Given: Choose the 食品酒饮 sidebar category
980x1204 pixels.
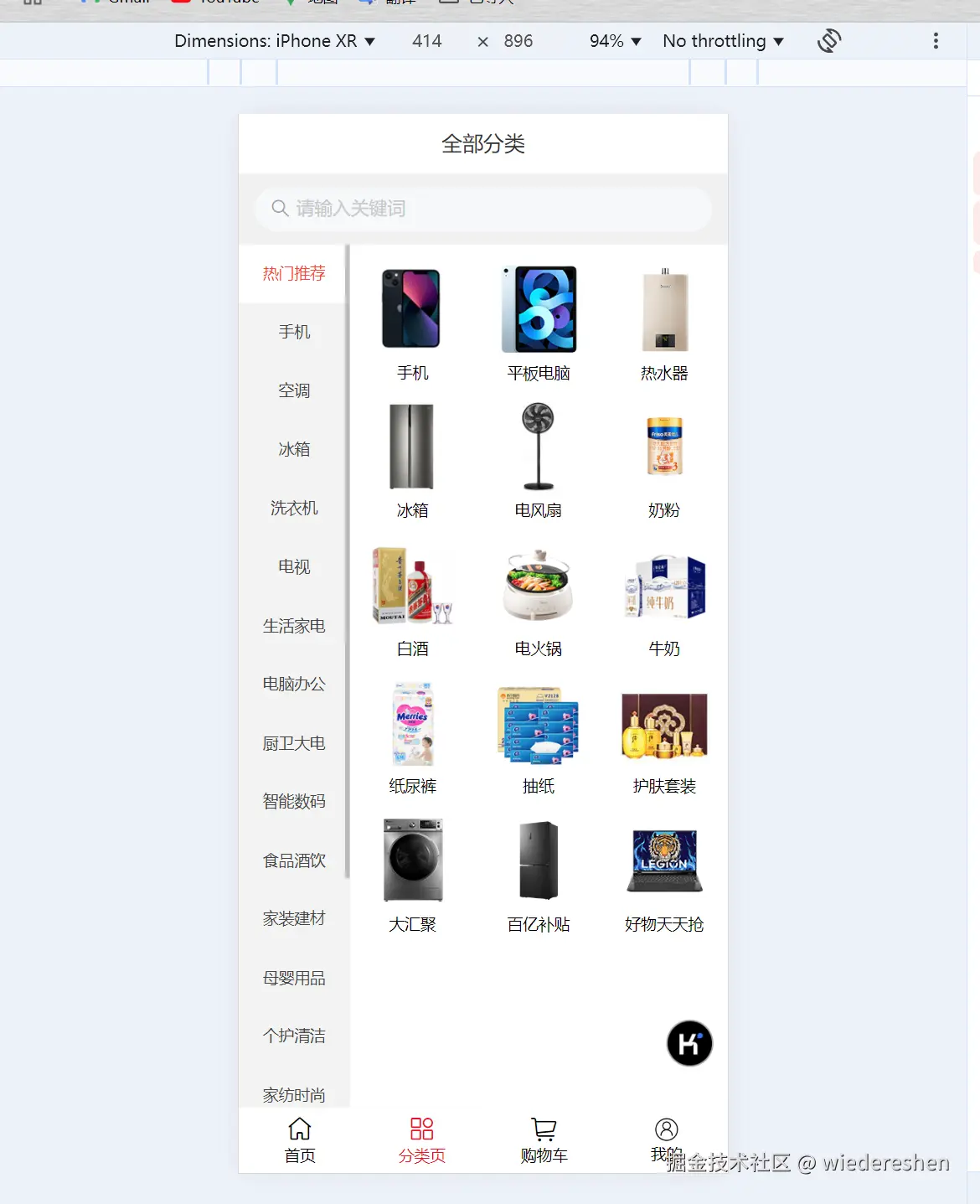Looking at the screenshot, I should coord(294,860).
